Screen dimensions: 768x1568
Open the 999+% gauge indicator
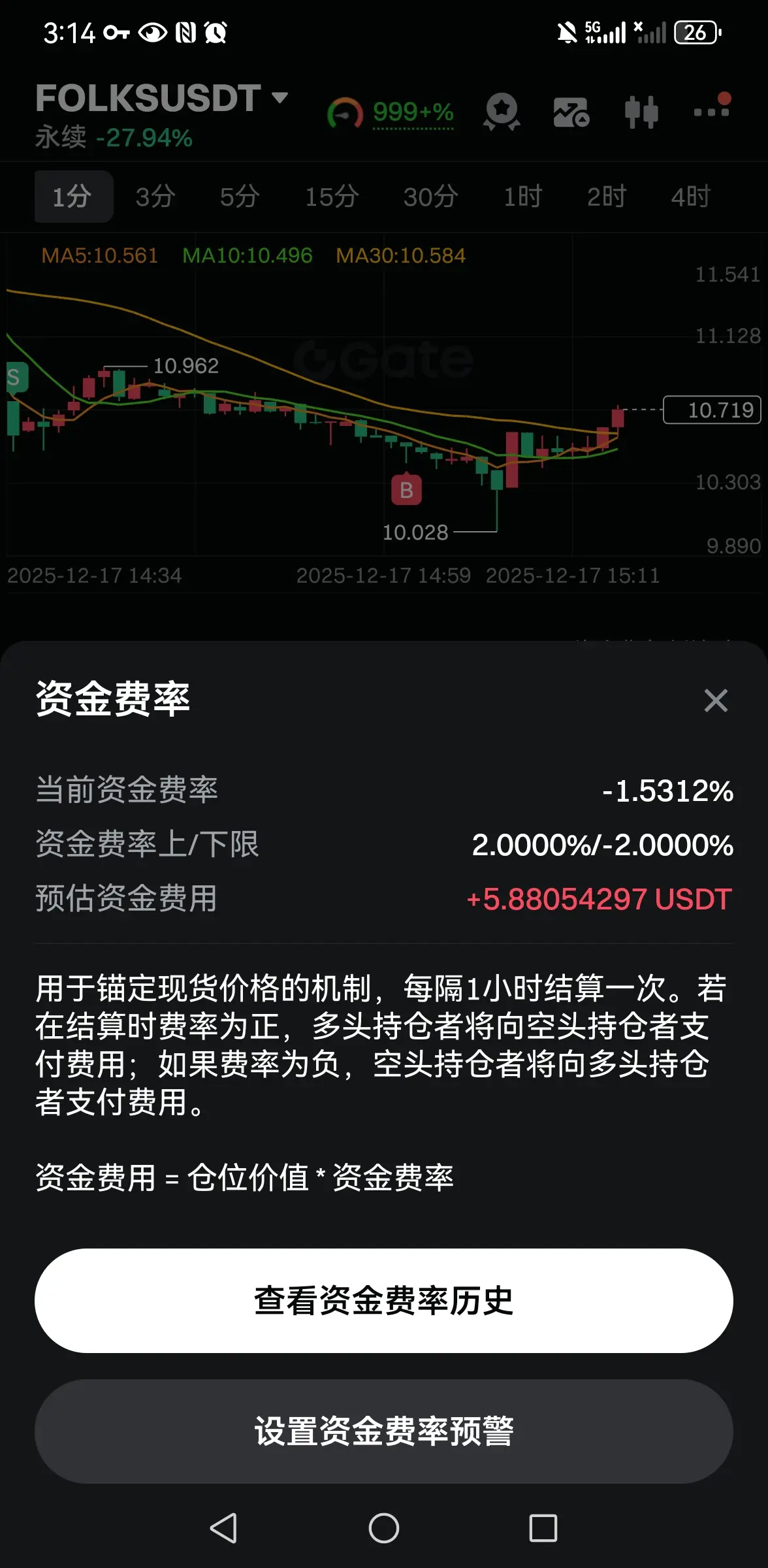[x=391, y=113]
